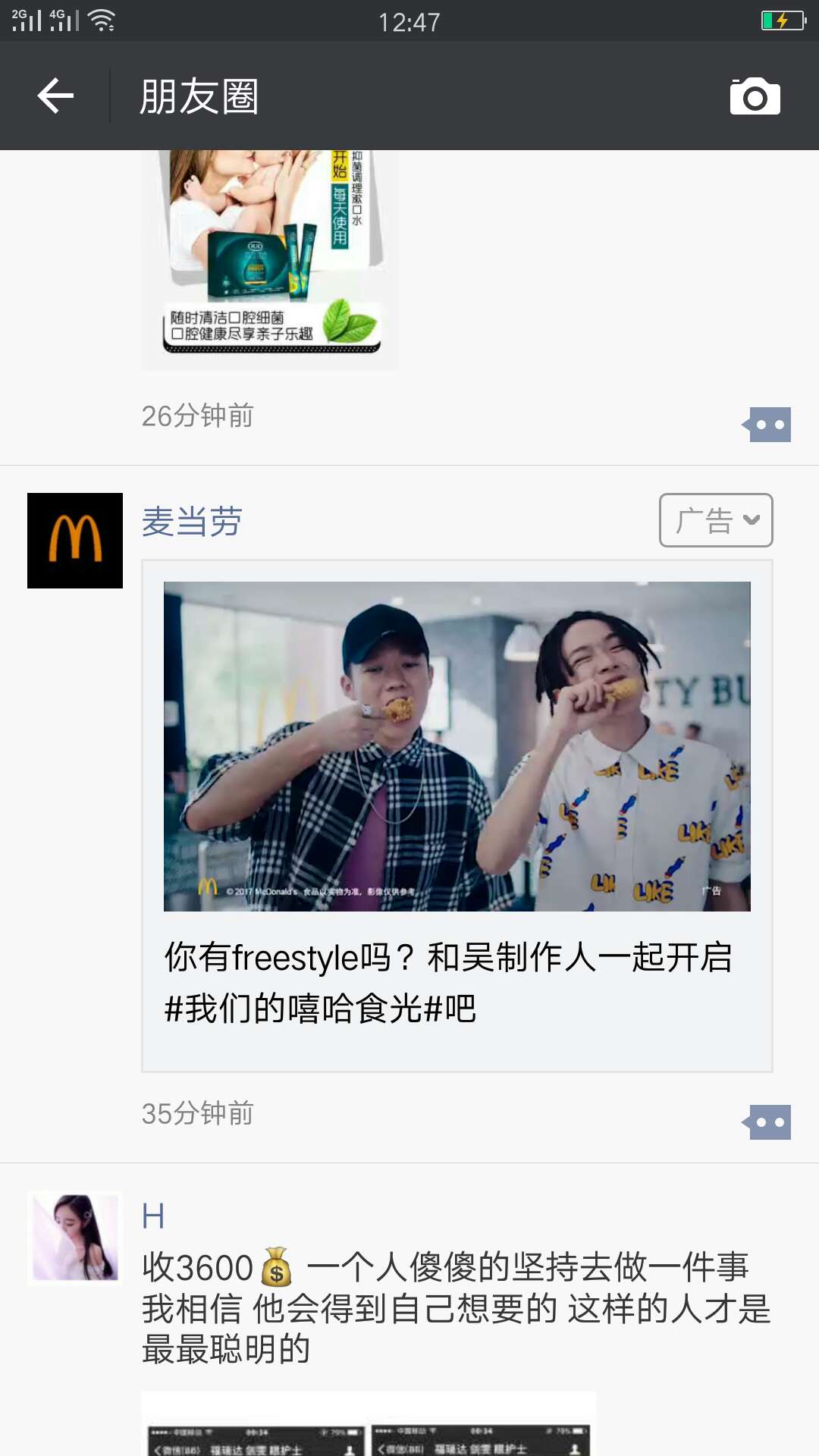
Task: Open the camera to post a moment
Action: [x=755, y=96]
